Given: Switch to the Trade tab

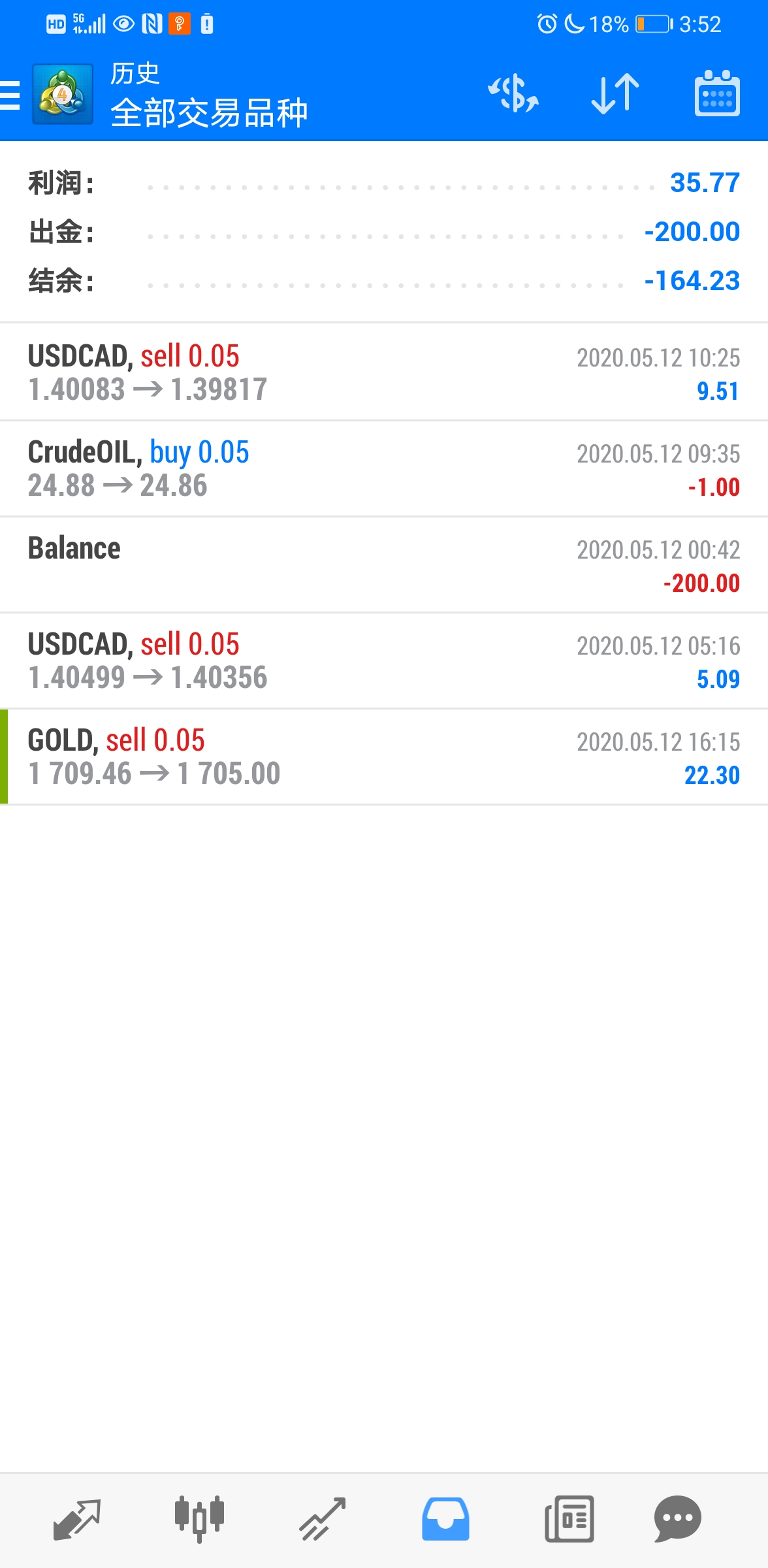Looking at the screenshot, I should 322,1520.
